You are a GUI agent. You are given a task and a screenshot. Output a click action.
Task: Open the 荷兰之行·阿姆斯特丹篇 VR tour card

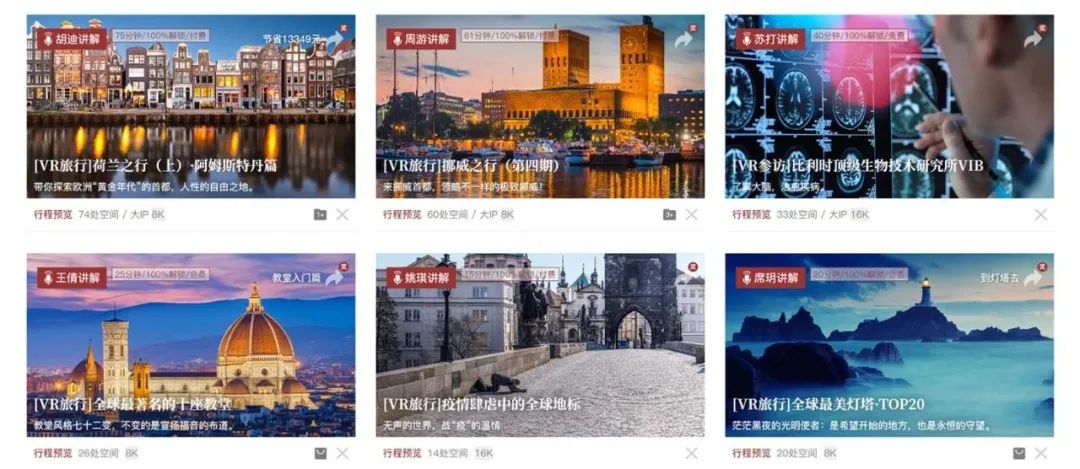point(190,120)
